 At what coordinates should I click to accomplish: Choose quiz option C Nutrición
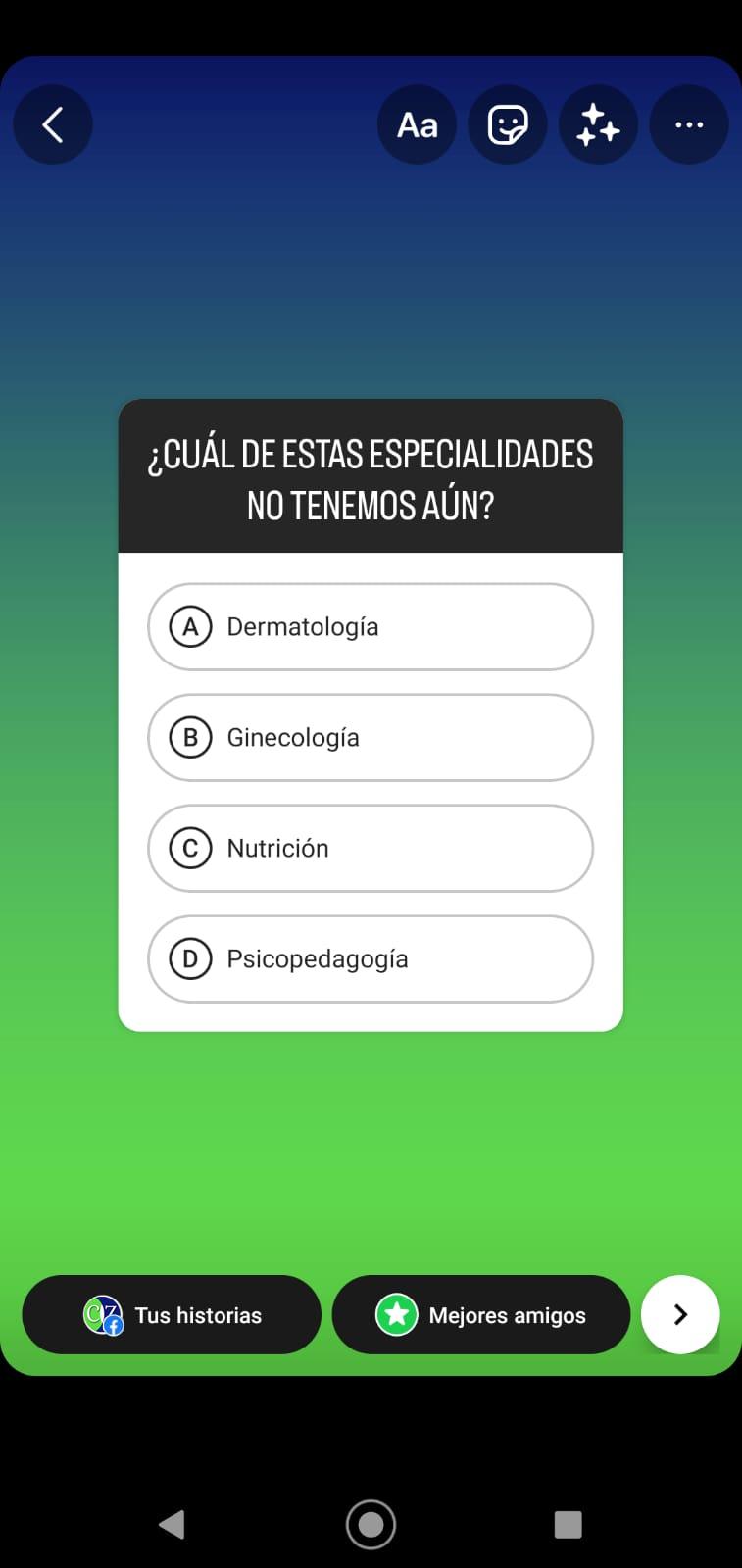point(371,849)
